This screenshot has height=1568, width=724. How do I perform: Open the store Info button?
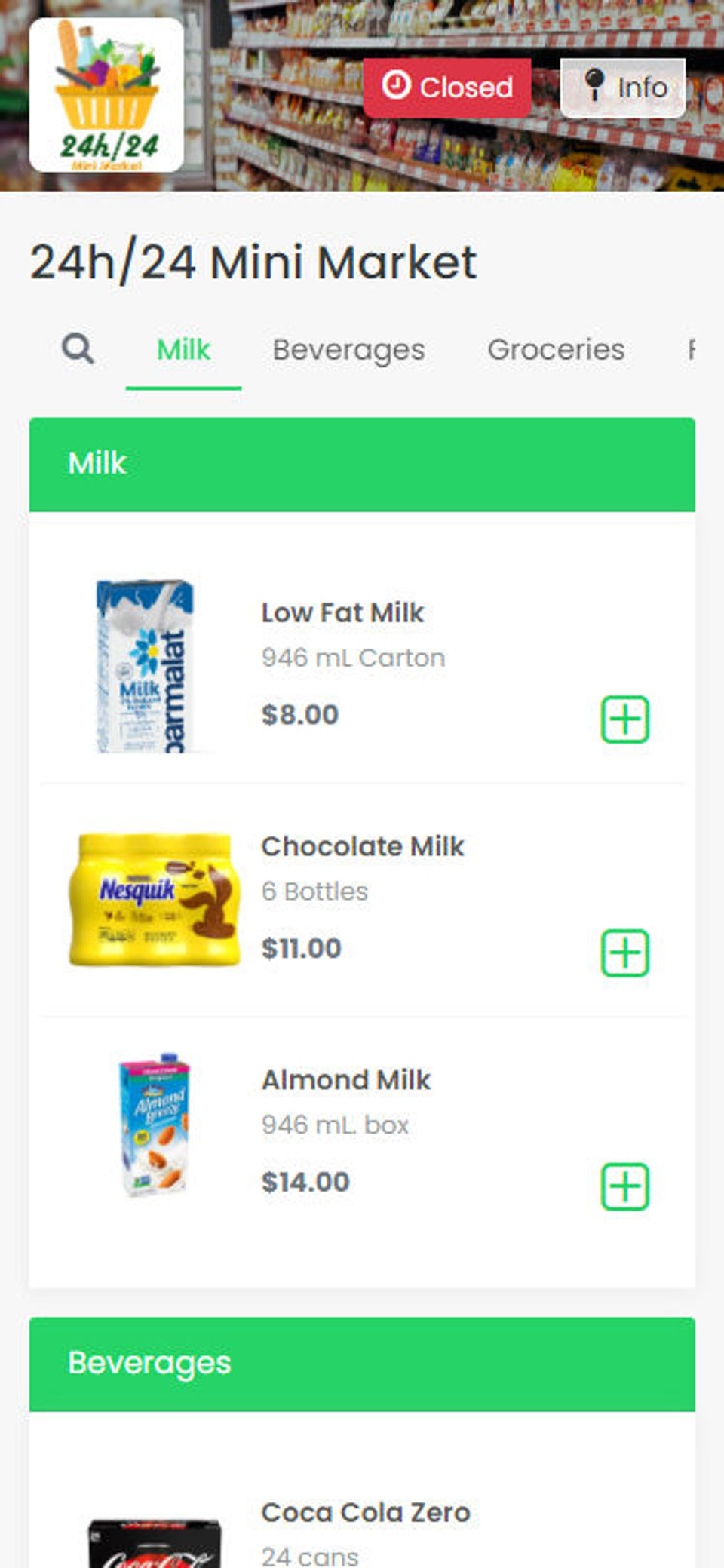tap(623, 87)
